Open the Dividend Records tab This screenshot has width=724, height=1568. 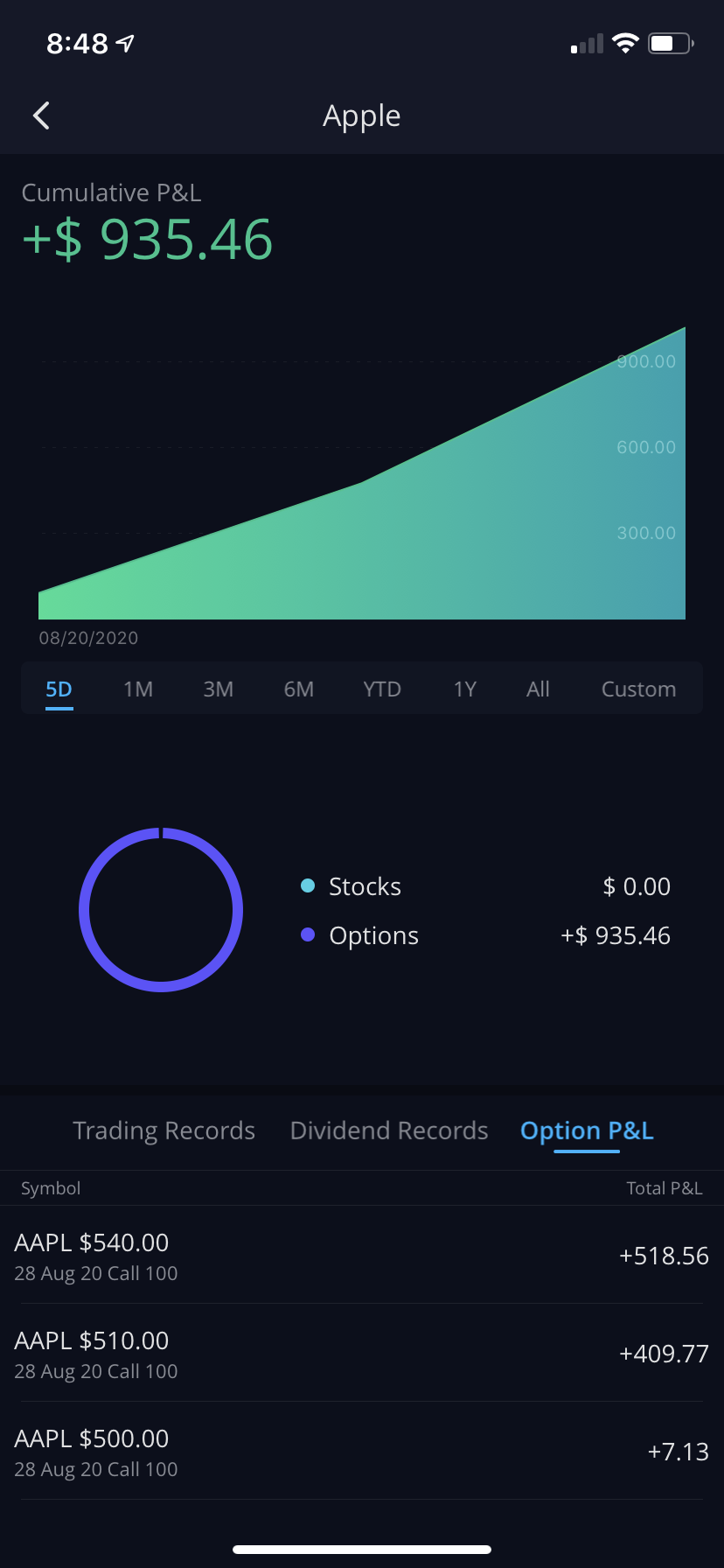(389, 1130)
